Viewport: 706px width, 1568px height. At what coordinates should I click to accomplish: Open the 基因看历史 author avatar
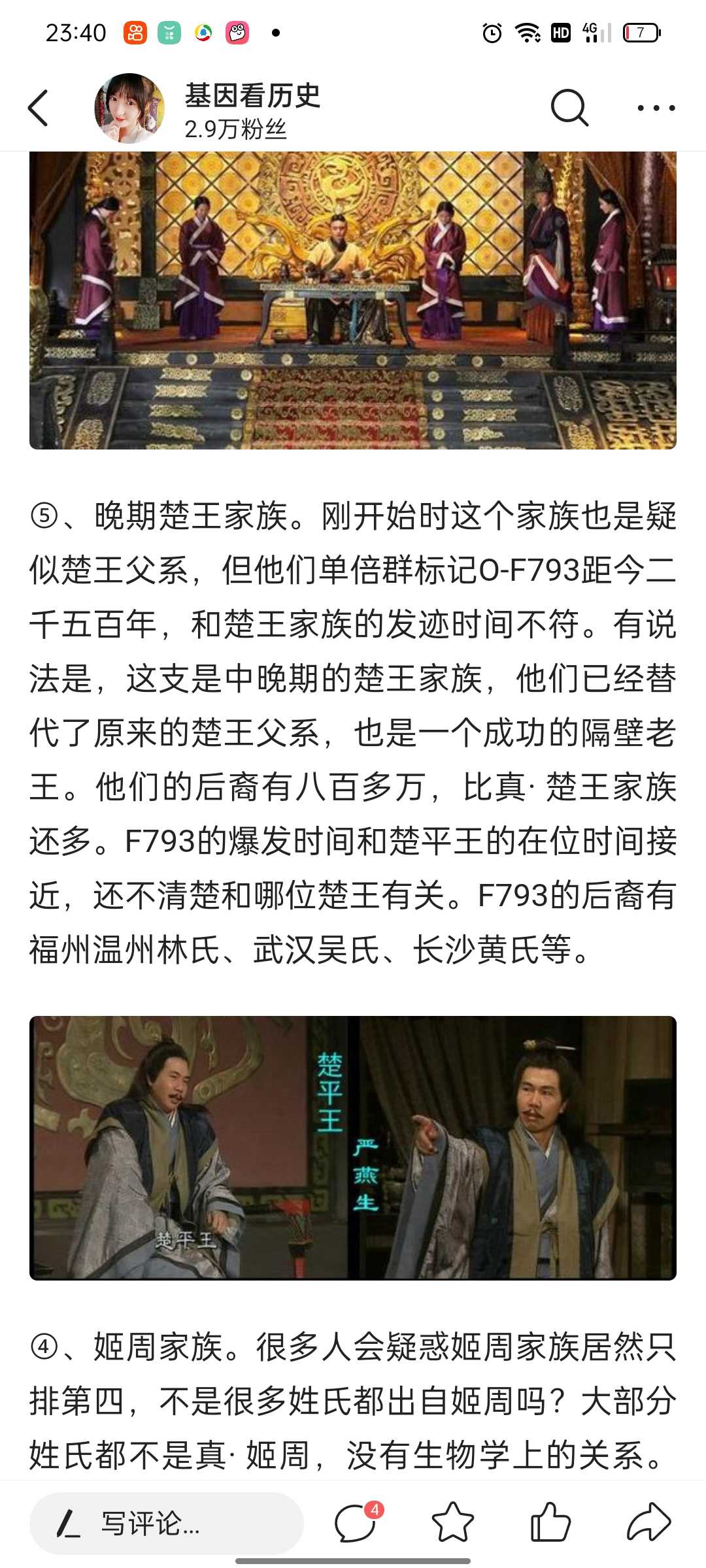pyautogui.click(x=129, y=108)
